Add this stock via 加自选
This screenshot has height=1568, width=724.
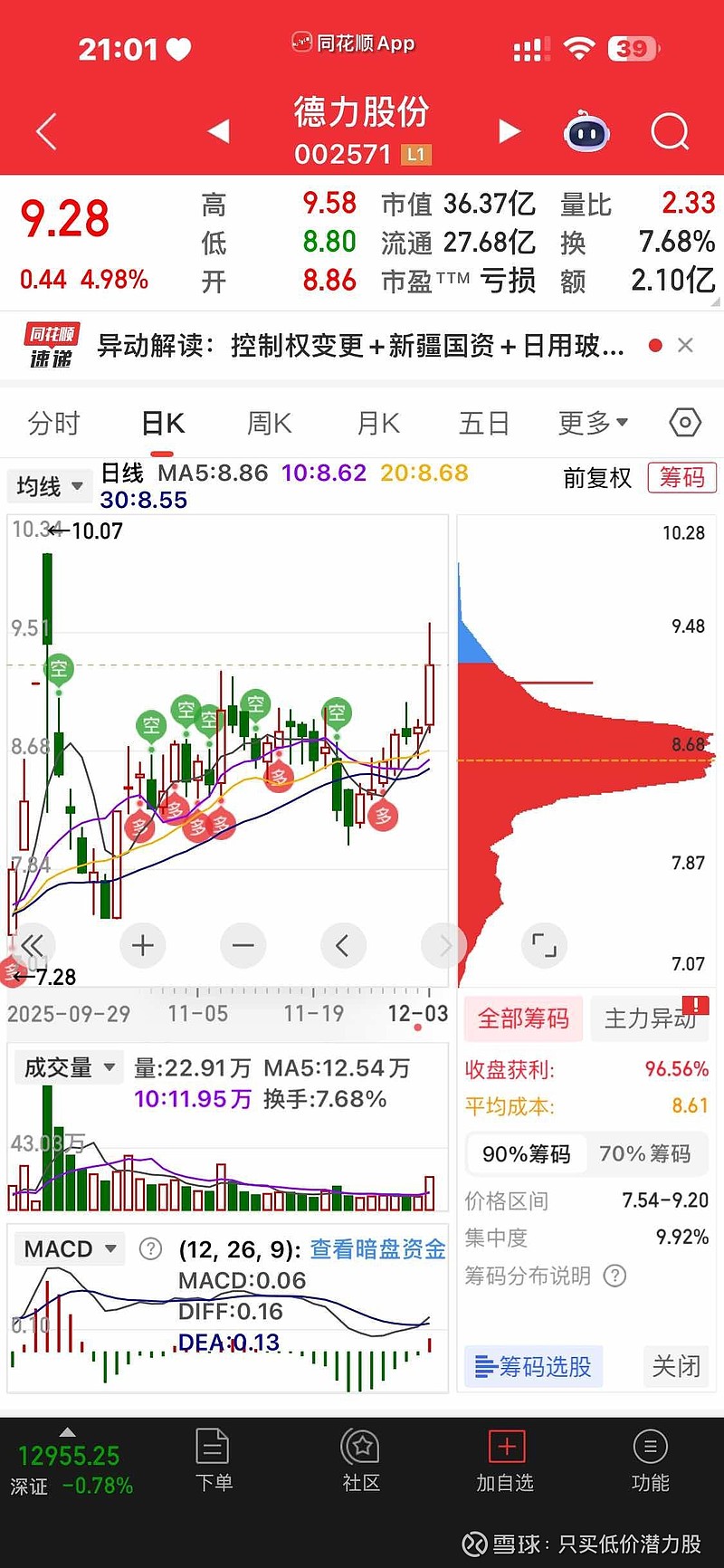(x=505, y=1461)
